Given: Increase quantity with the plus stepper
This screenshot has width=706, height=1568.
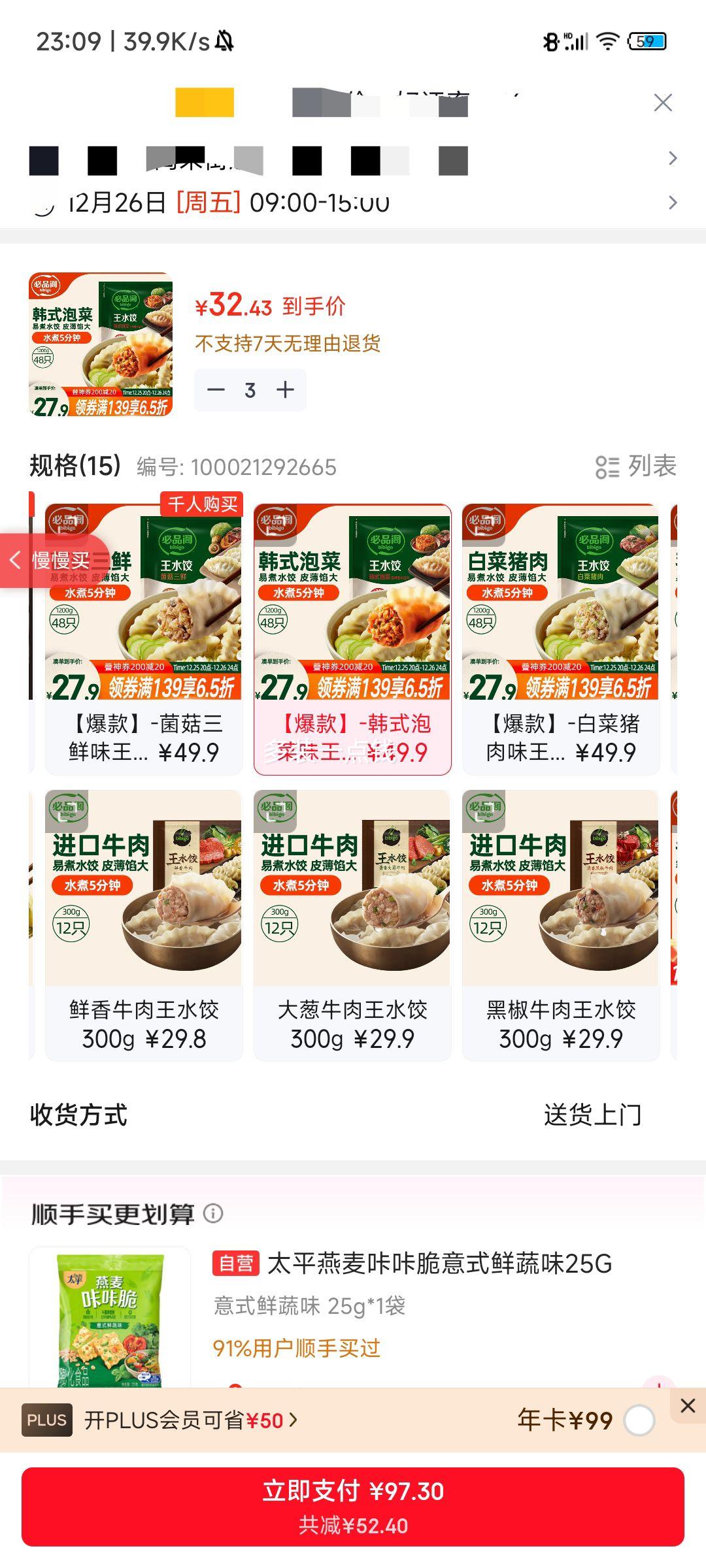Looking at the screenshot, I should pyautogui.click(x=284, y=389).
